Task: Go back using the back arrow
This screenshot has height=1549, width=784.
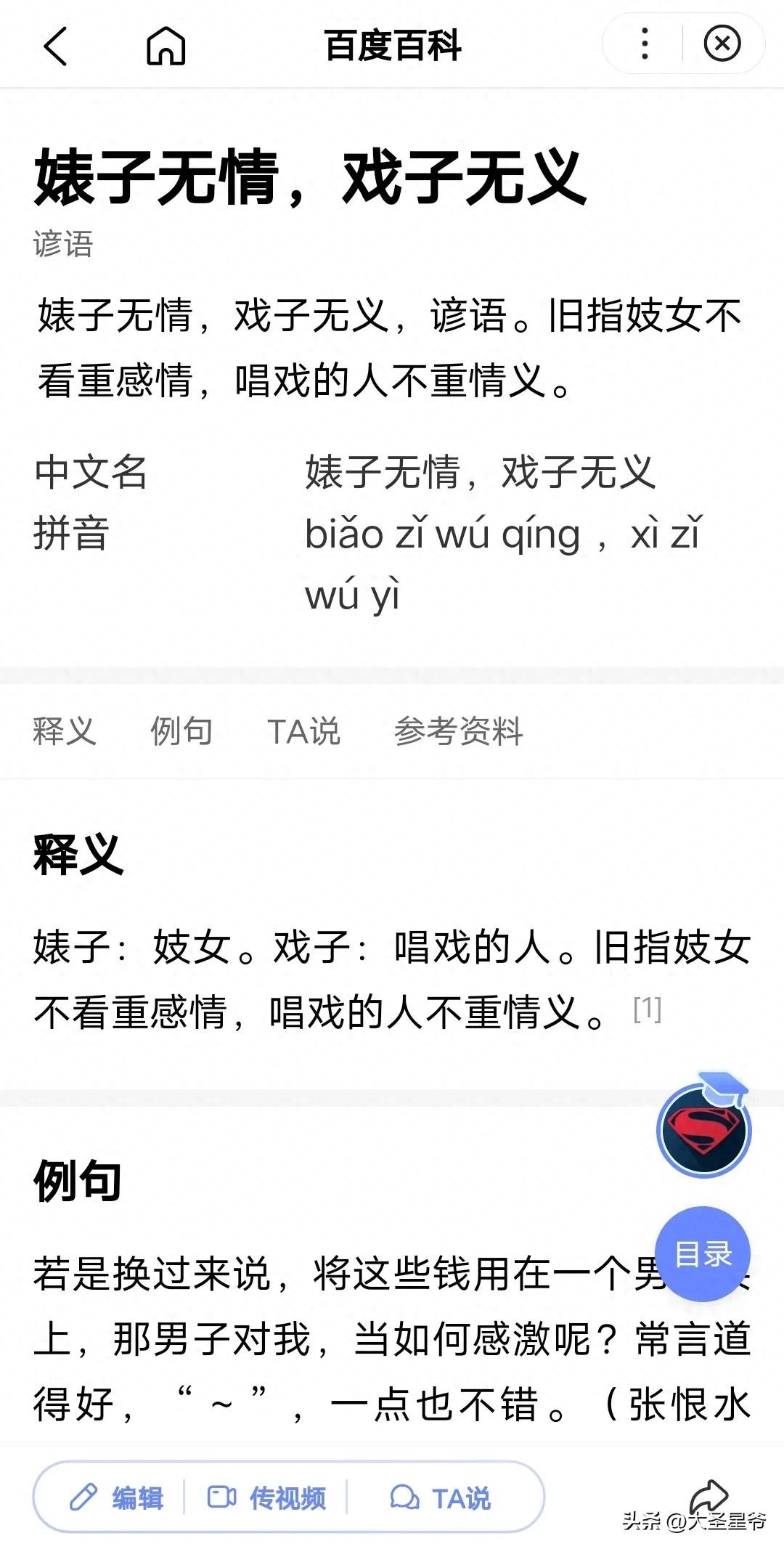Action: (56, 46)
